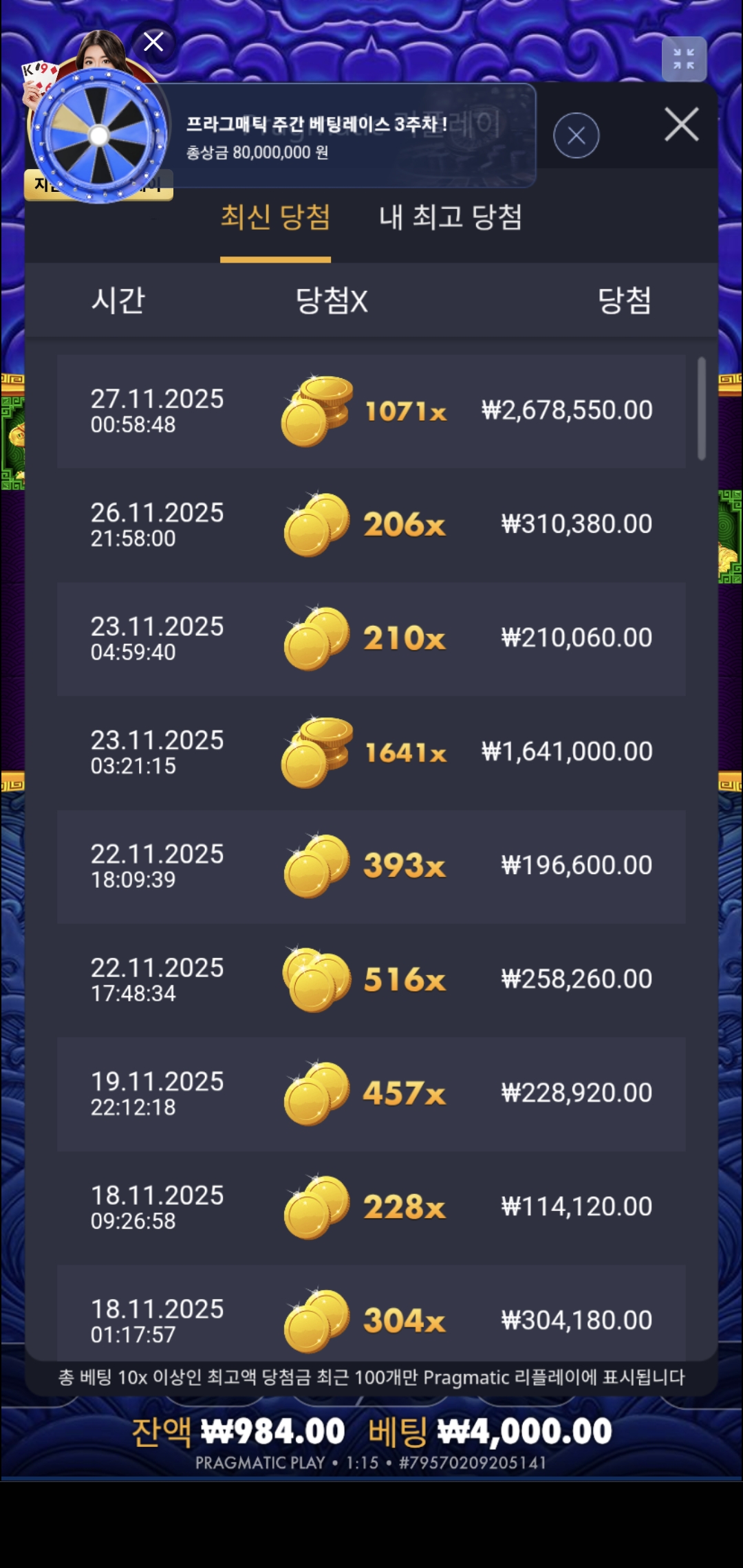Open the 1071x win replay
This screenshot has width=743, height=1568.
[x=371, y=411]
